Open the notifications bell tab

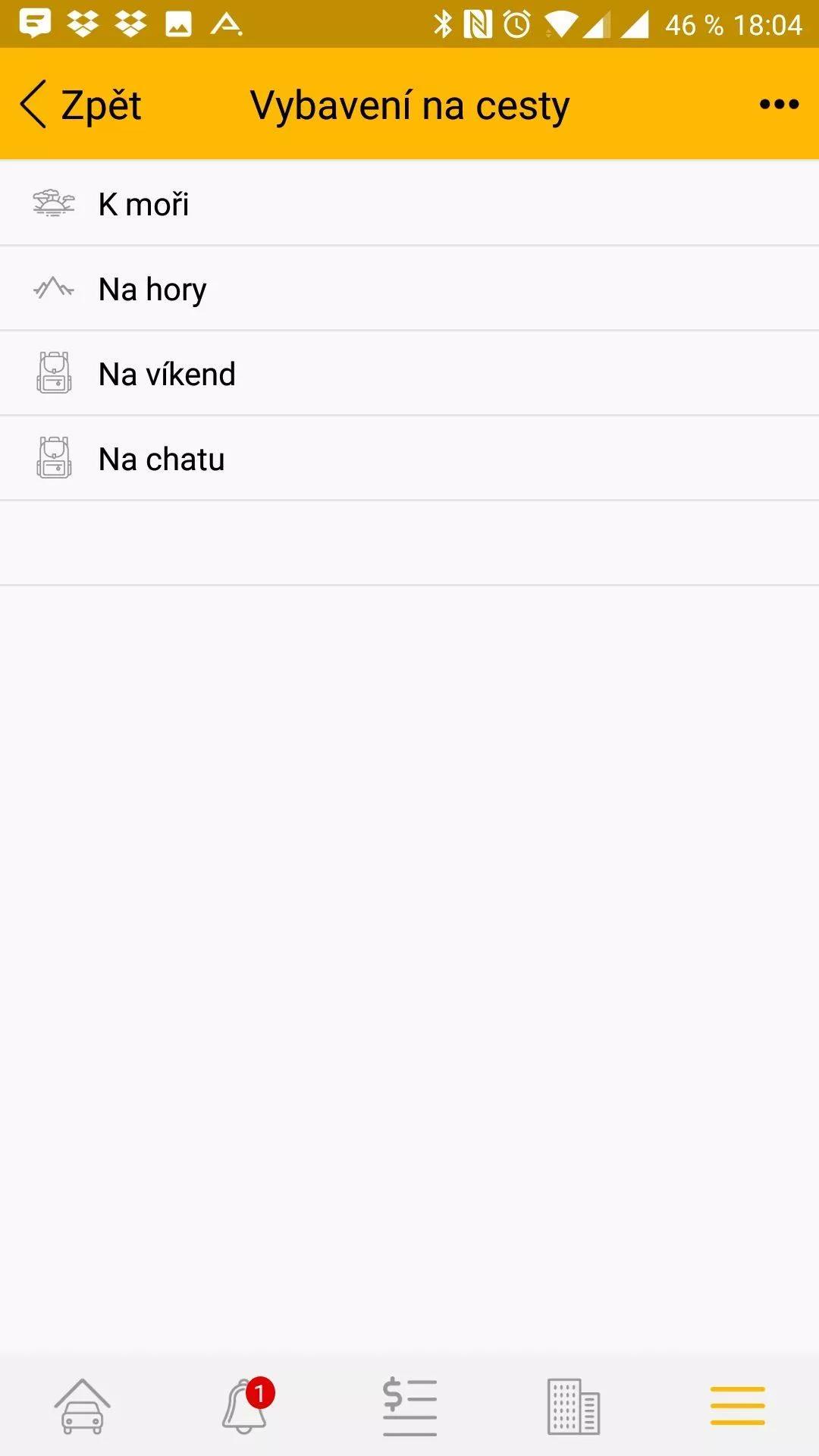[247, 1406]
